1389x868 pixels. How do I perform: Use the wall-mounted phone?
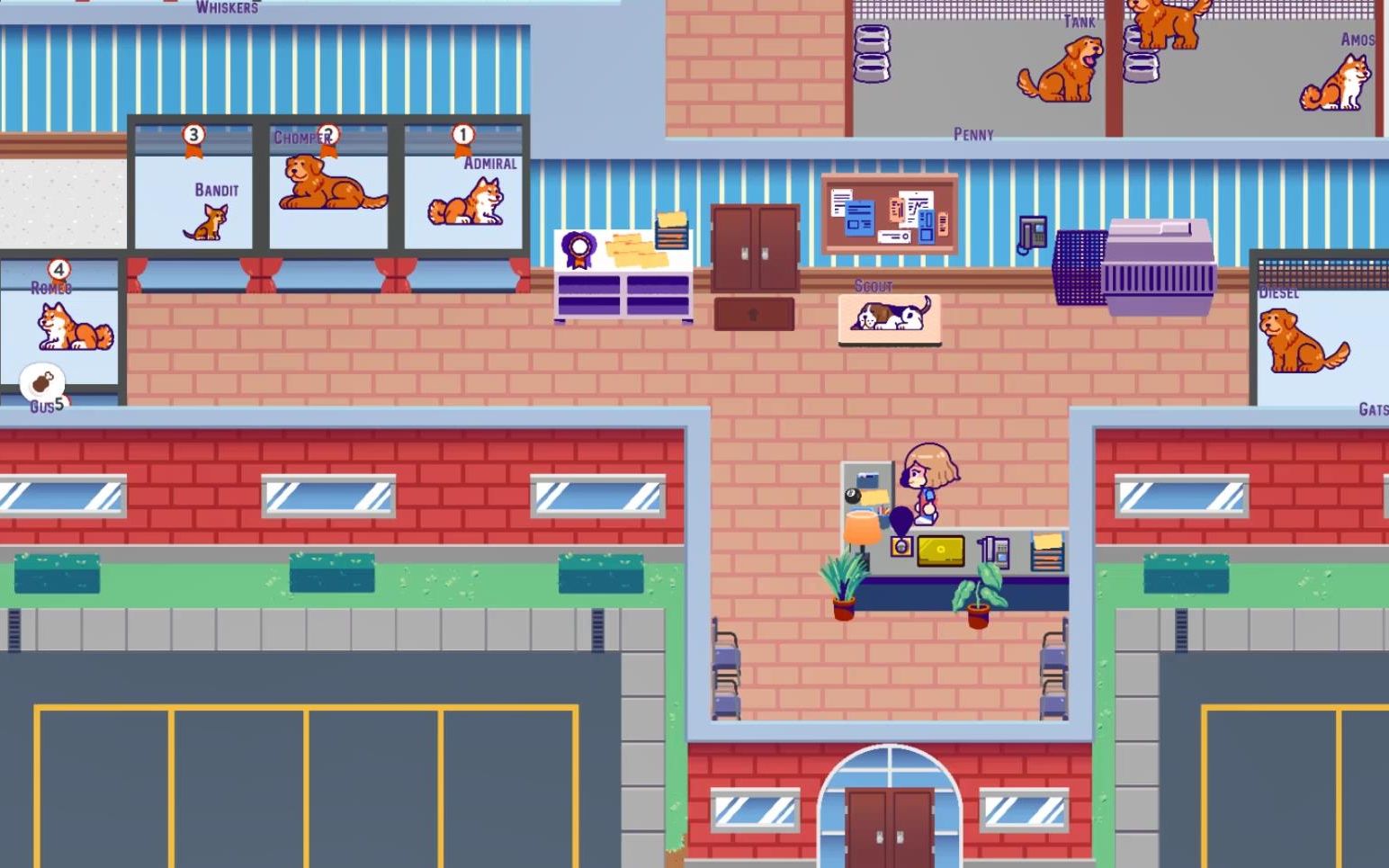tap(1032, 235)
